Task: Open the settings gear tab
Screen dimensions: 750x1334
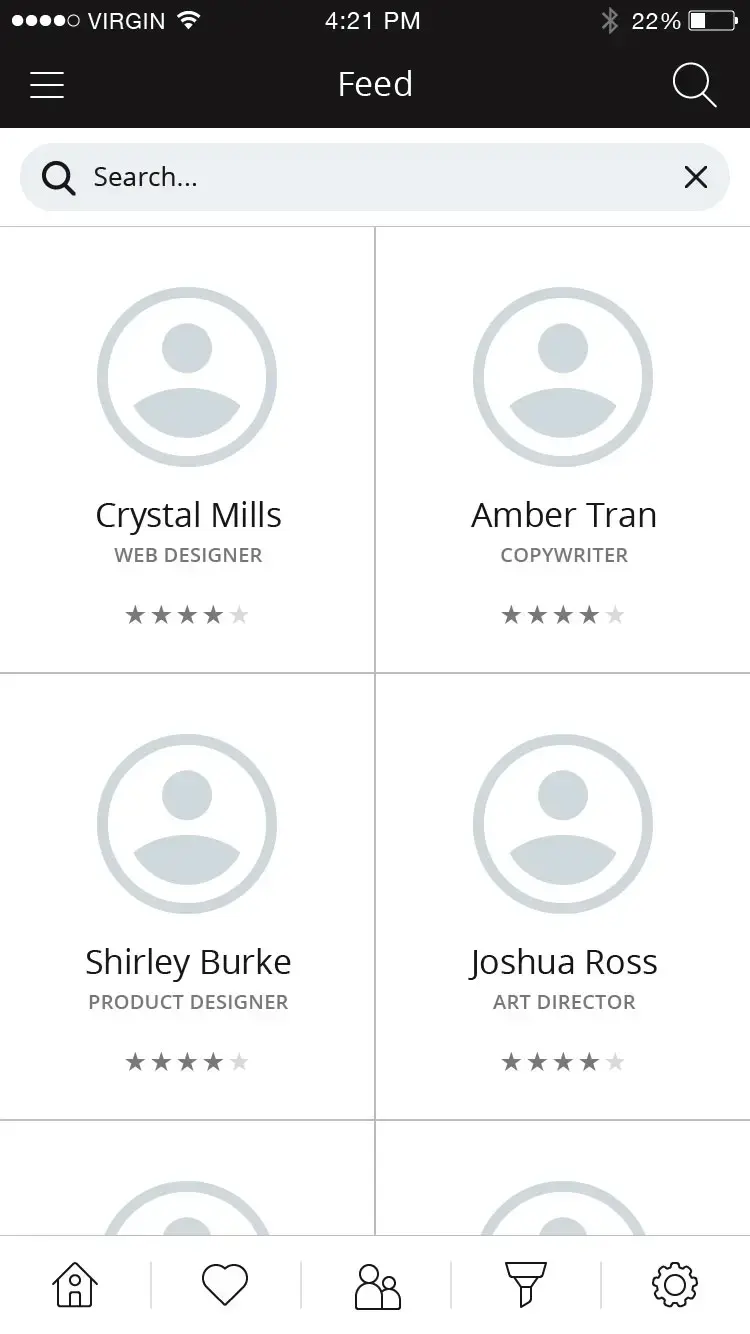Action: point(675,1285)
